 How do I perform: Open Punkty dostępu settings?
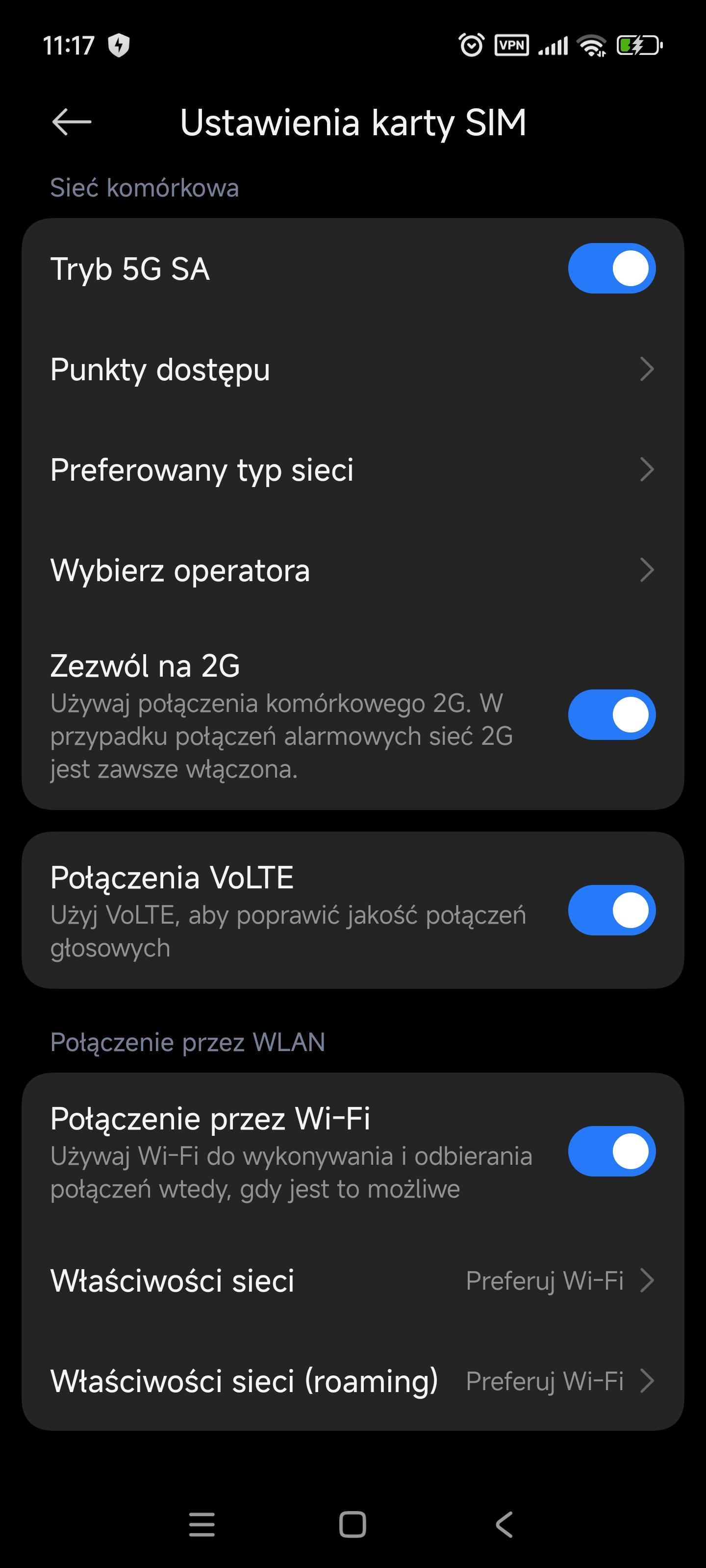coord(352,369)
